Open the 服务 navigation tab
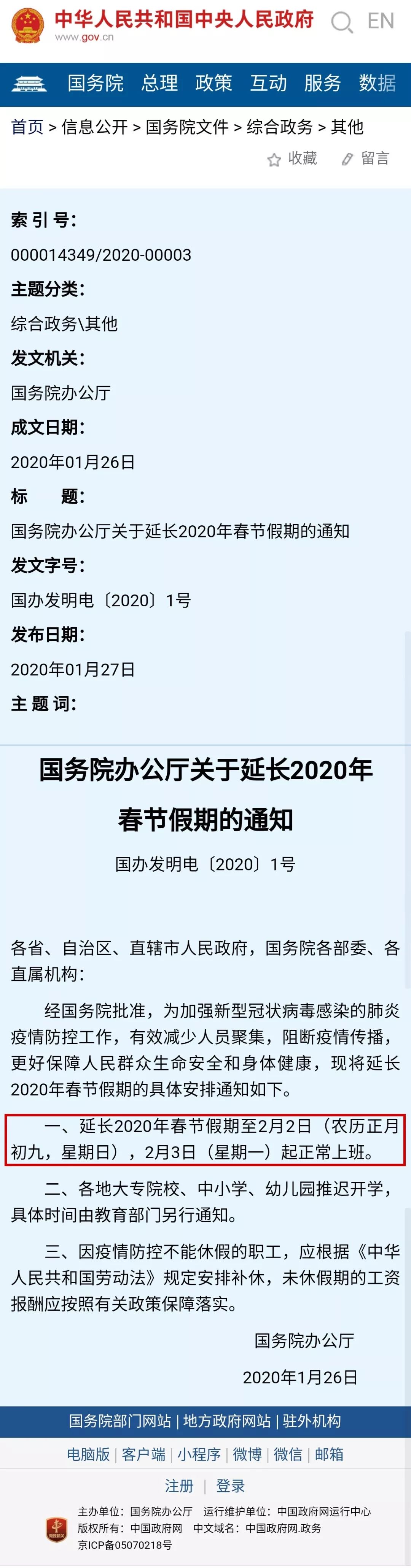Screen dimensions: 411x1568 (323, 83)
